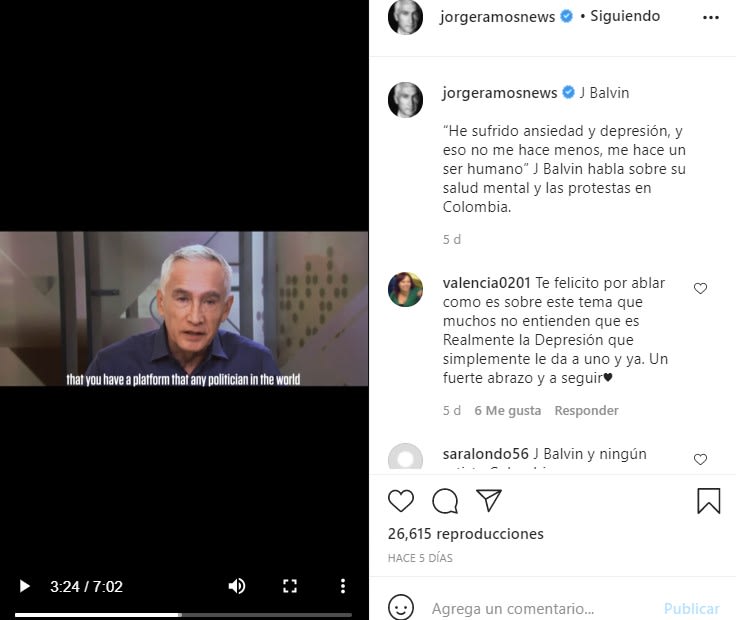Tap Publicar to post comment

tap(691, 608)
